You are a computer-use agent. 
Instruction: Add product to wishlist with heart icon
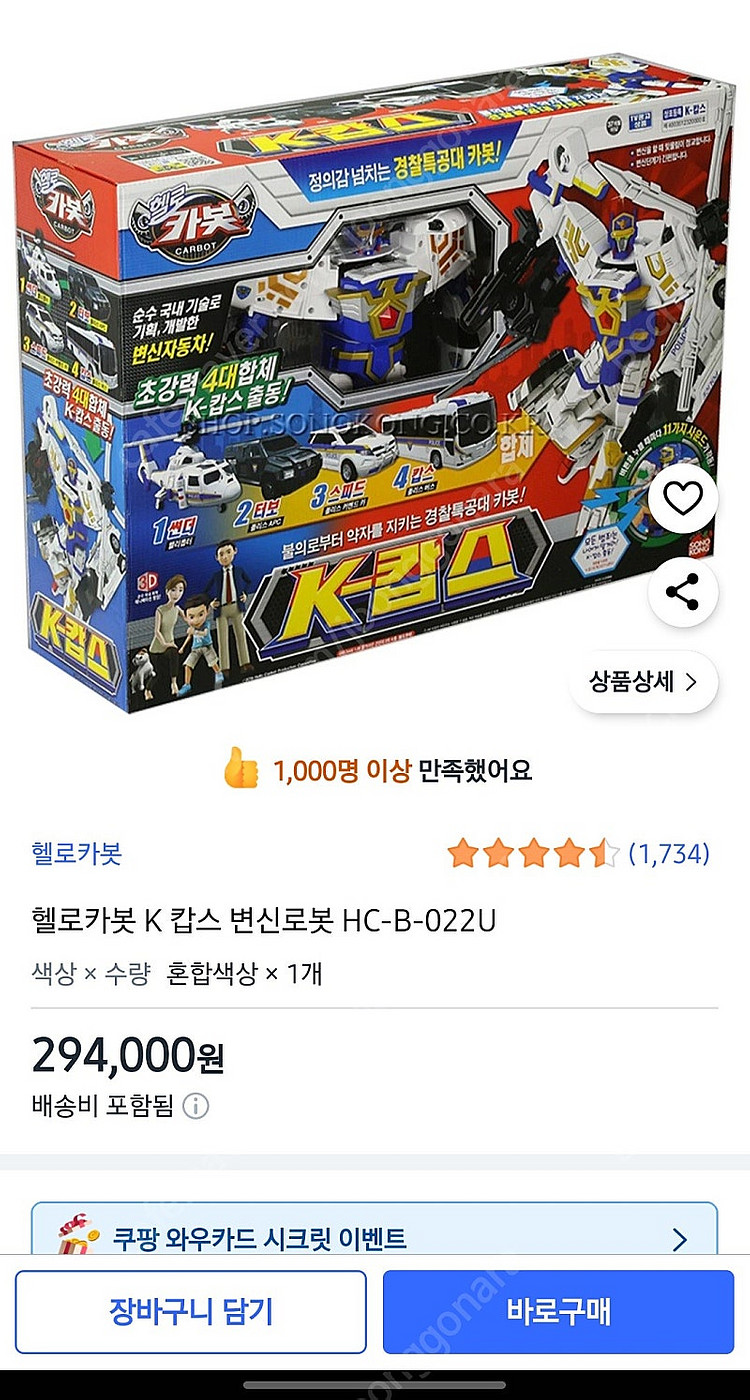pos(683,499)
